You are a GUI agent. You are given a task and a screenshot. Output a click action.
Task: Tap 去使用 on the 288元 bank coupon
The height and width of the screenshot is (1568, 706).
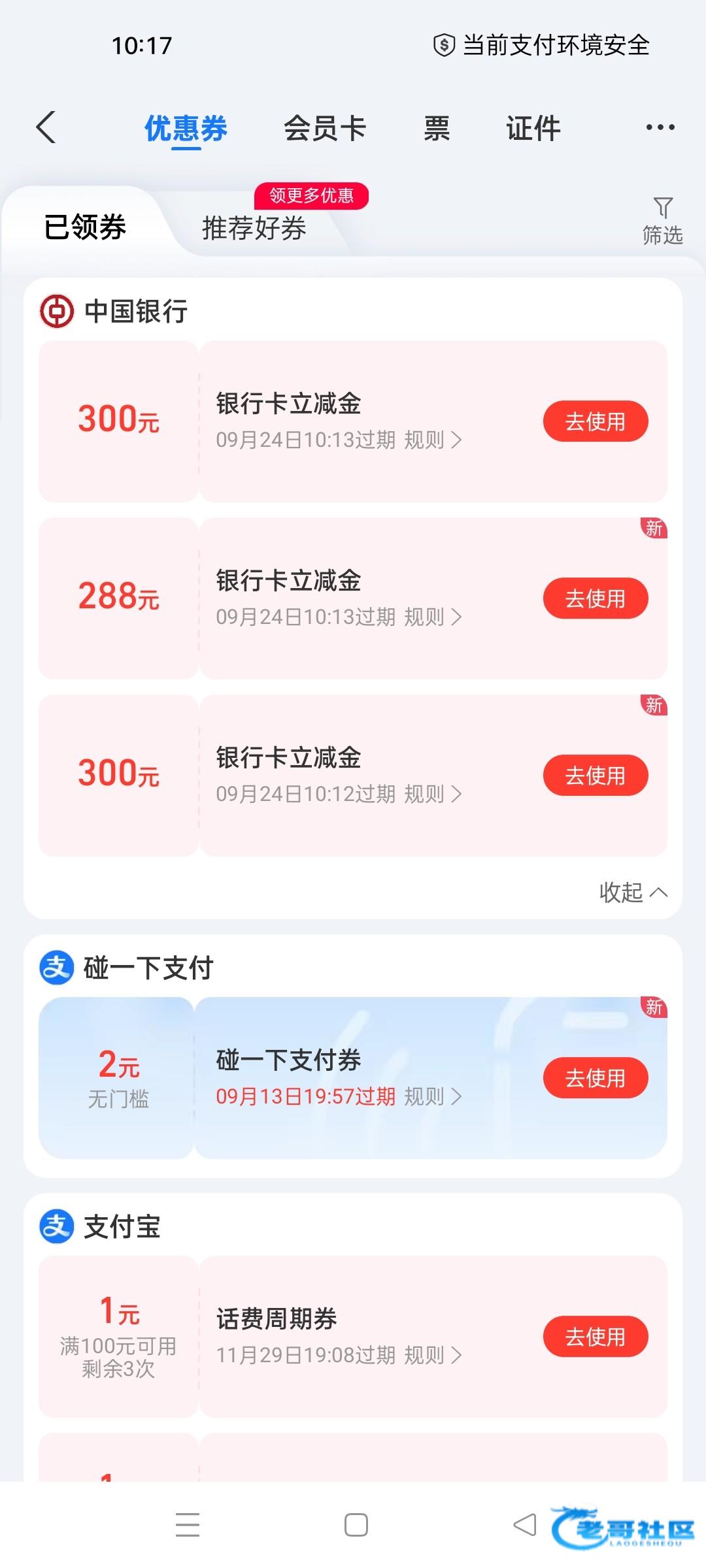[x=596, y=598]
